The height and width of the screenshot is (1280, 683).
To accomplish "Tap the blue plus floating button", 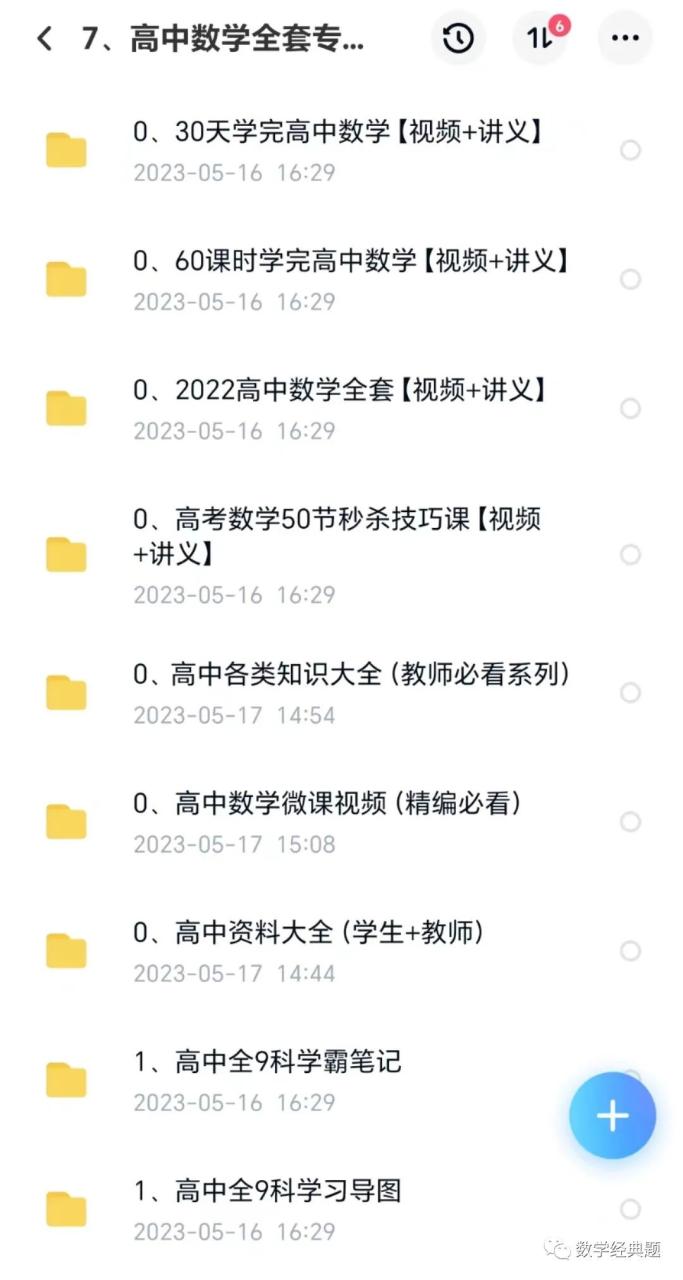I will (612, 1116).
